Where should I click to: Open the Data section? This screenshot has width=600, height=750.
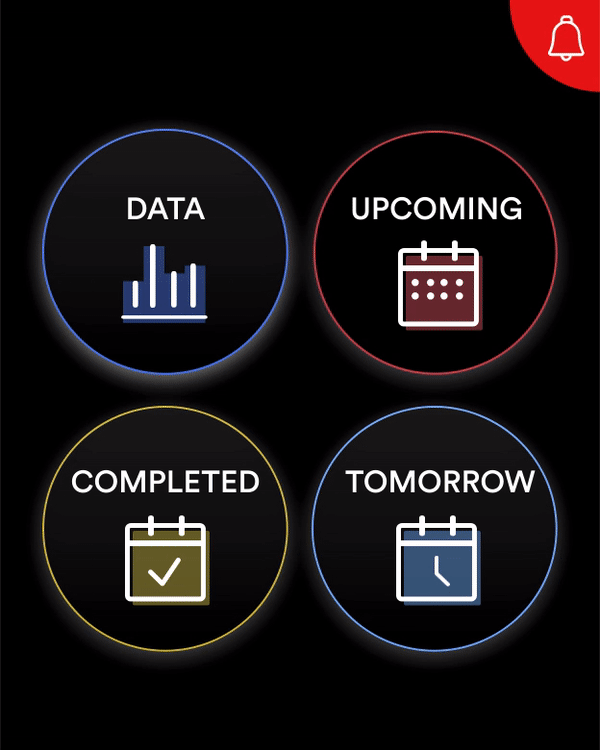coord(165,252)
